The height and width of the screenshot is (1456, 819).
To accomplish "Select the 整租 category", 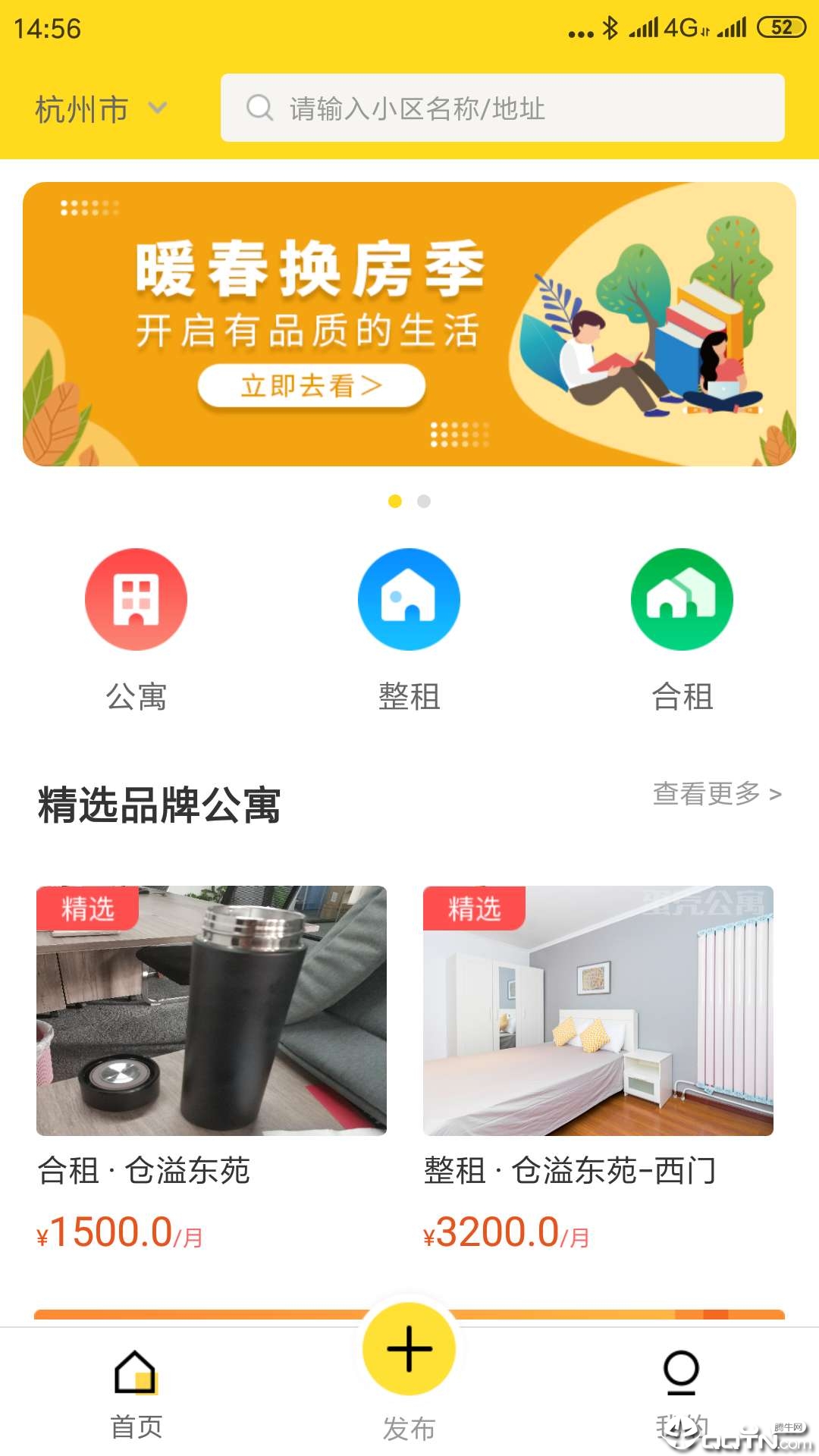I will pos(409,628).
